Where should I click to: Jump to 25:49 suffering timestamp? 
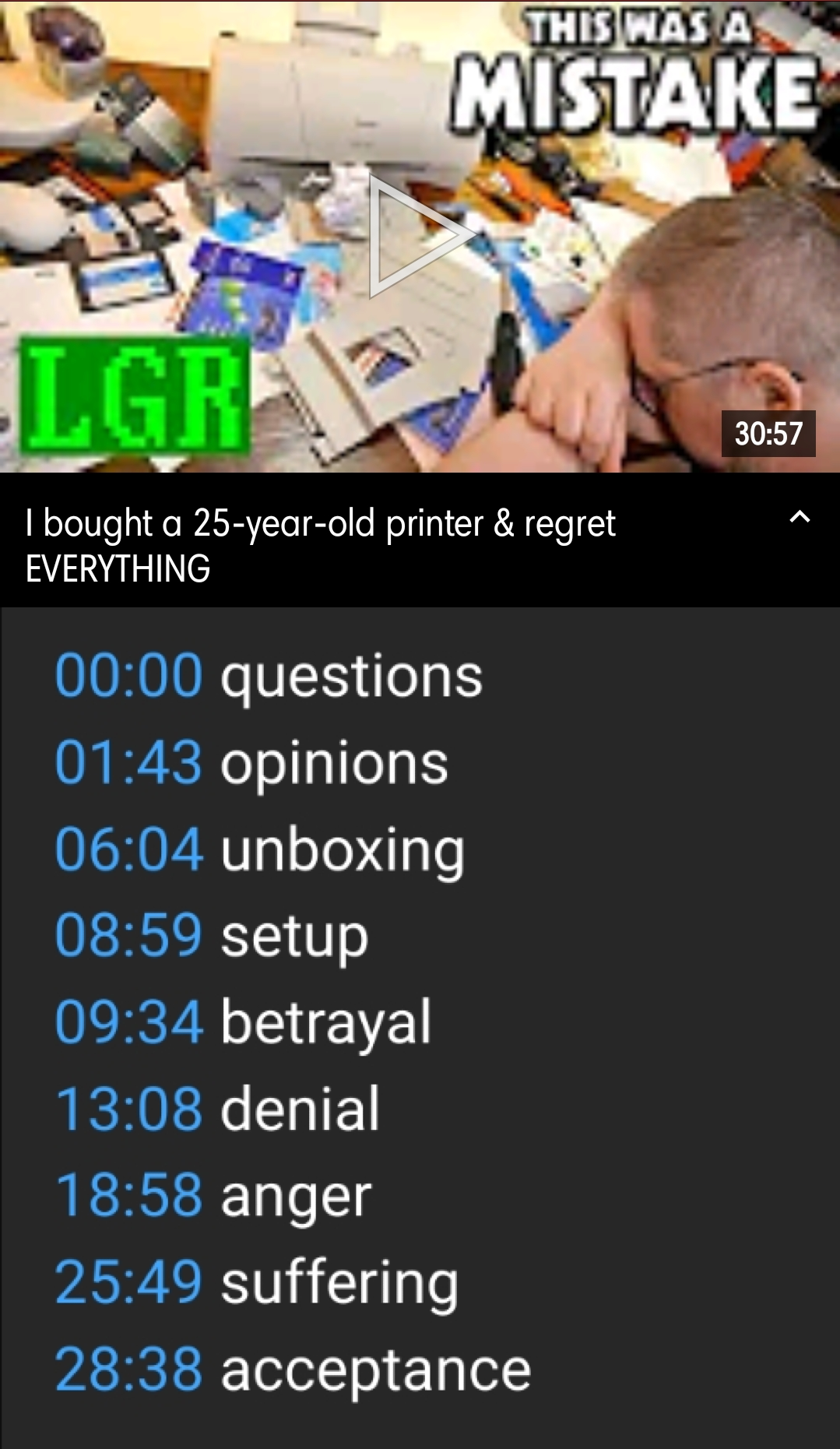(x=128, y=1282)
